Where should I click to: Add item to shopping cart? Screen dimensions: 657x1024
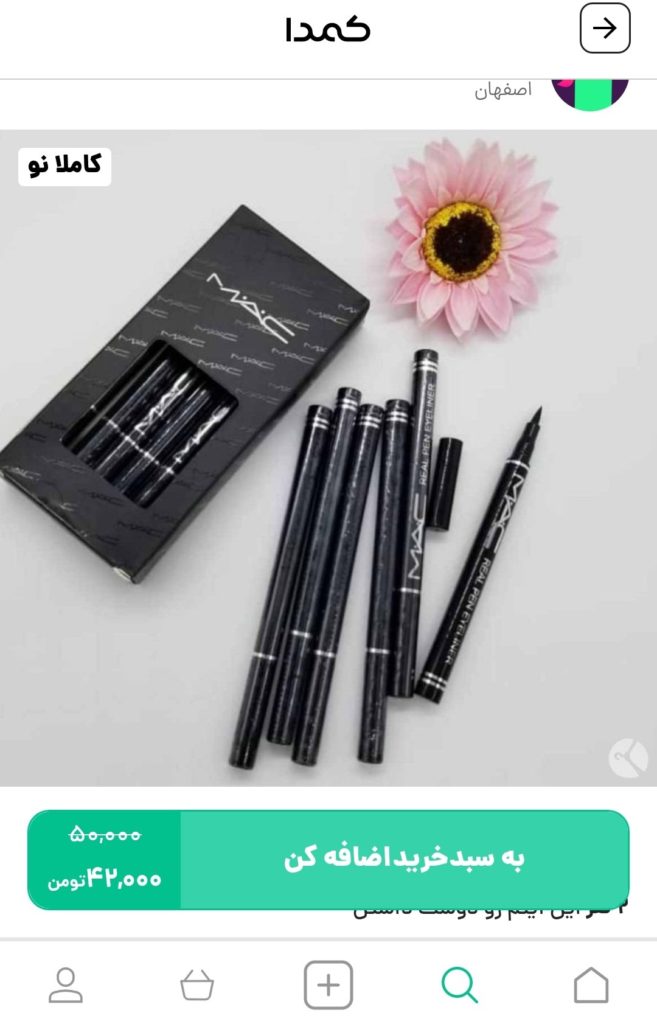click(x=404, y=859)
